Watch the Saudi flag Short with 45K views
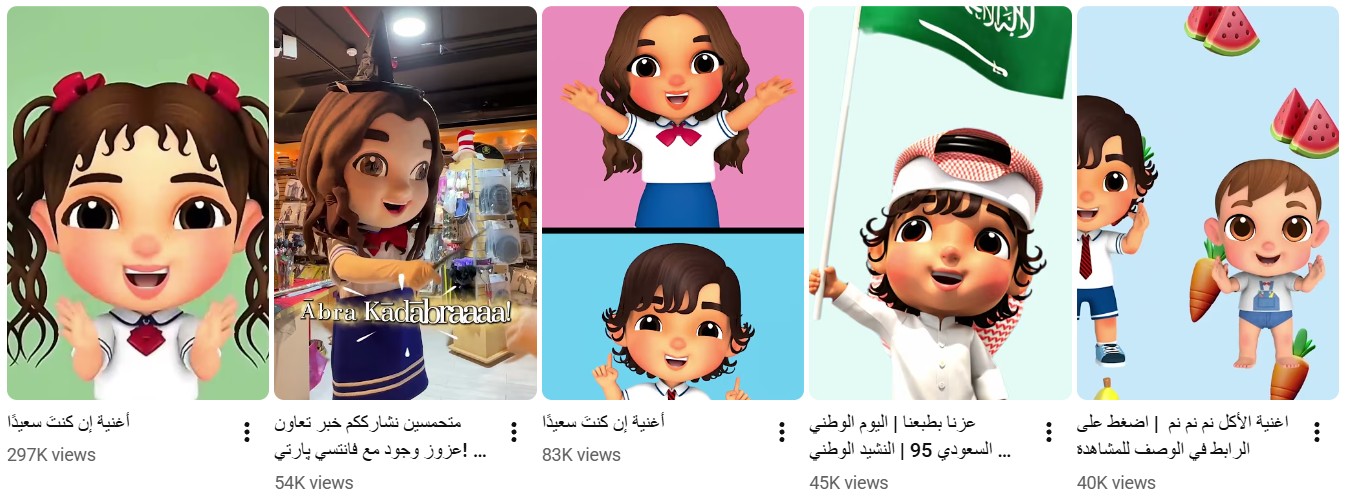1350x497 pixels. tap(940, 203)
